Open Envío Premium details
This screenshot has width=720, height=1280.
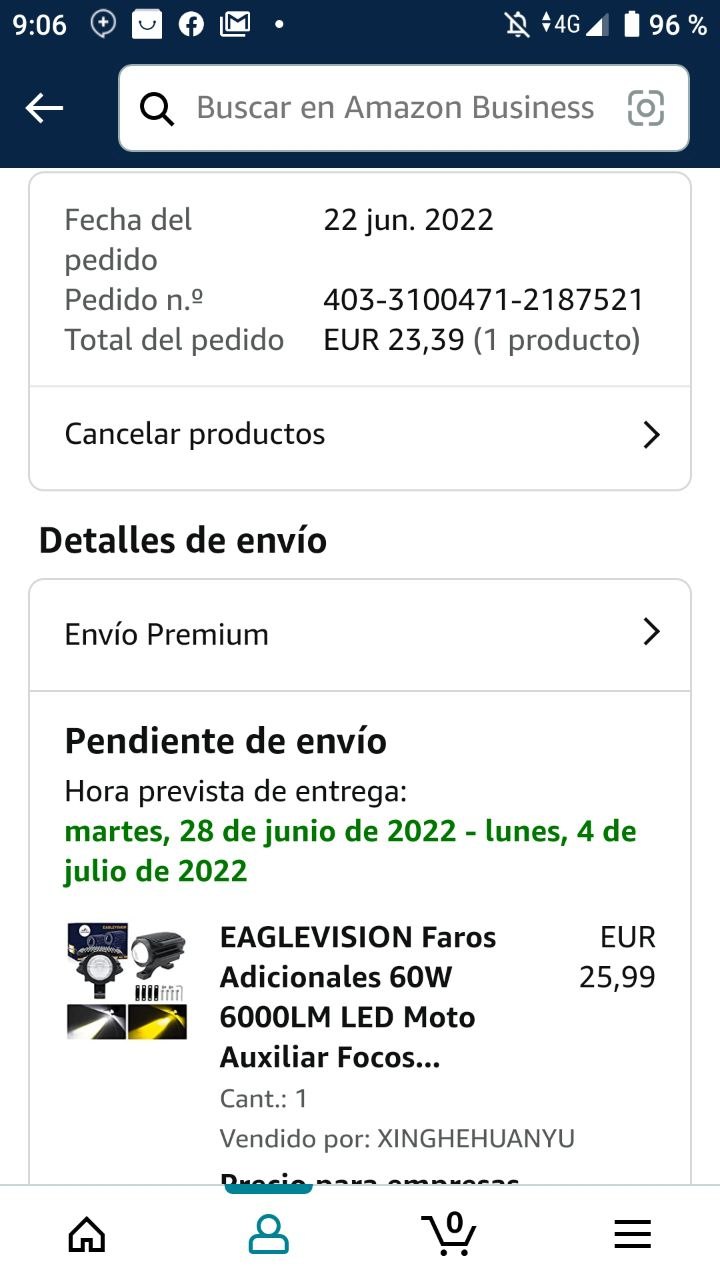(360, 634)
